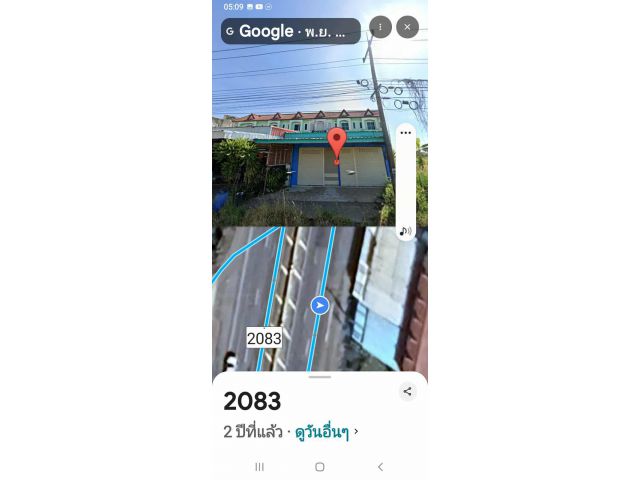The height and width of the screenshot is (480, 640).
Task: Open the three-dot floating panel options
Action: coord(405,132)
